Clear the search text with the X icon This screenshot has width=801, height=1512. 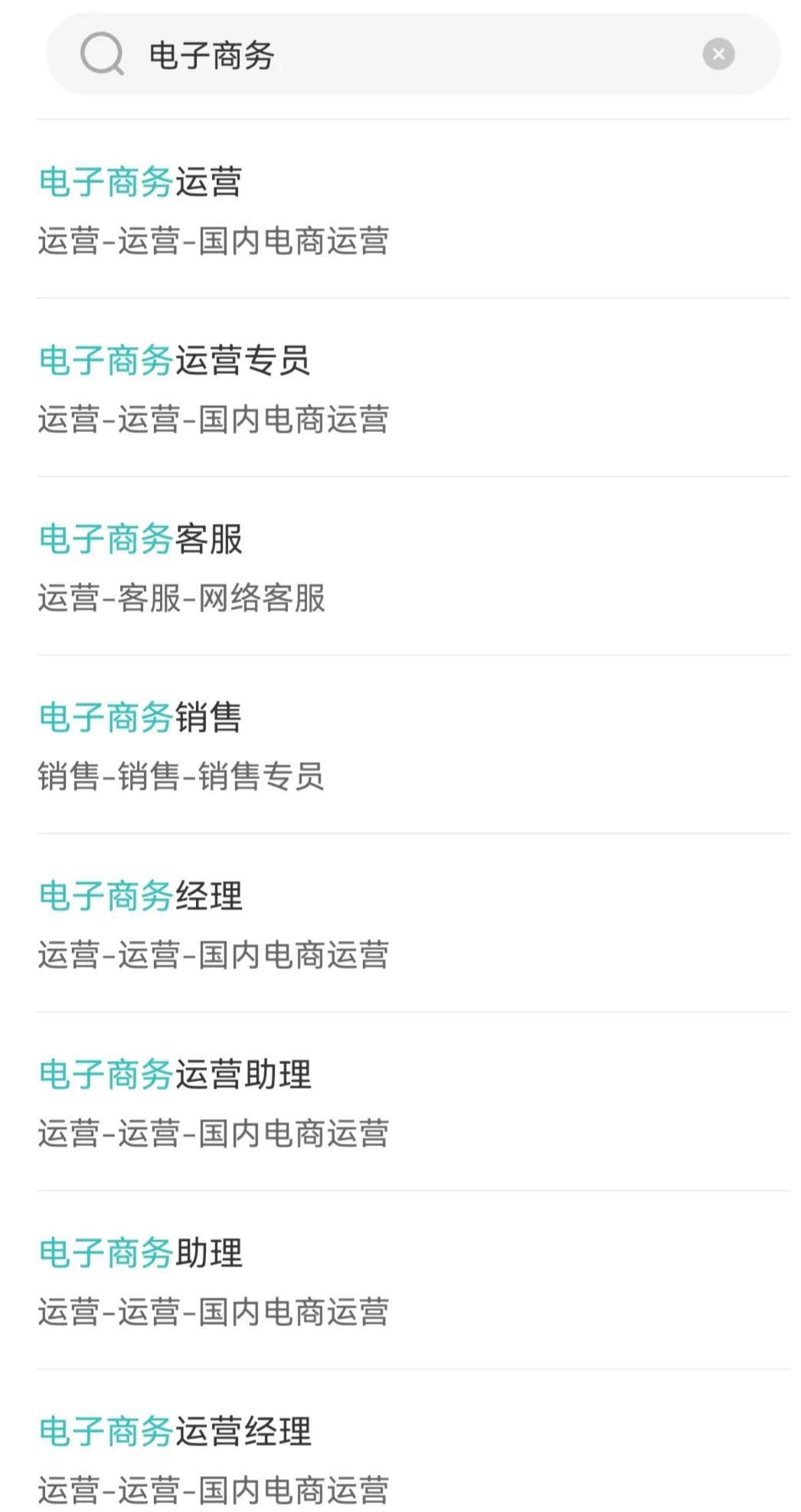click(x=718, y=54)
